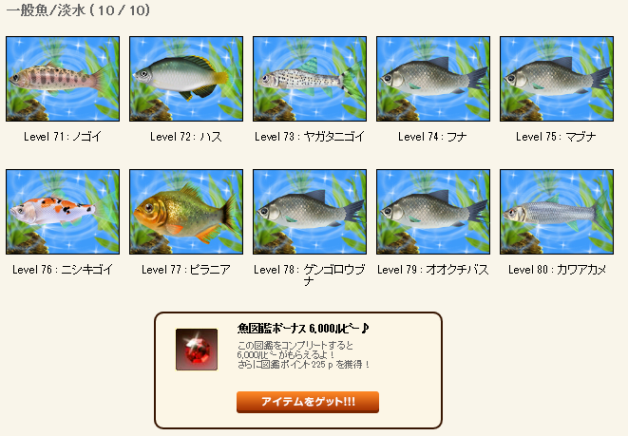Select the Level 74 フナ fish
628x436 pixels.
click(x=433, y=79)
